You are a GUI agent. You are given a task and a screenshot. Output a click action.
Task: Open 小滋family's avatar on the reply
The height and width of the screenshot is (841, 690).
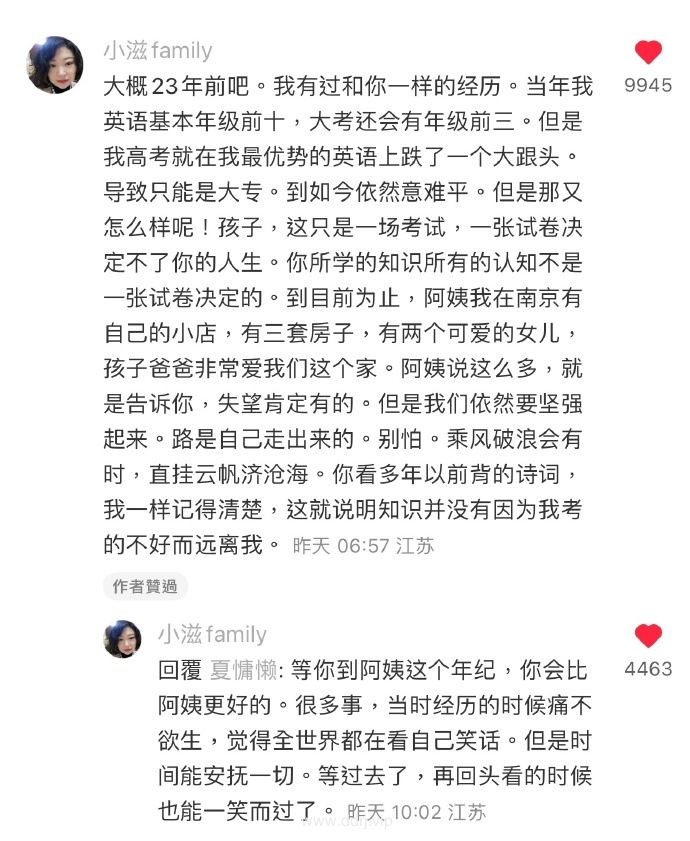[123, 638]
